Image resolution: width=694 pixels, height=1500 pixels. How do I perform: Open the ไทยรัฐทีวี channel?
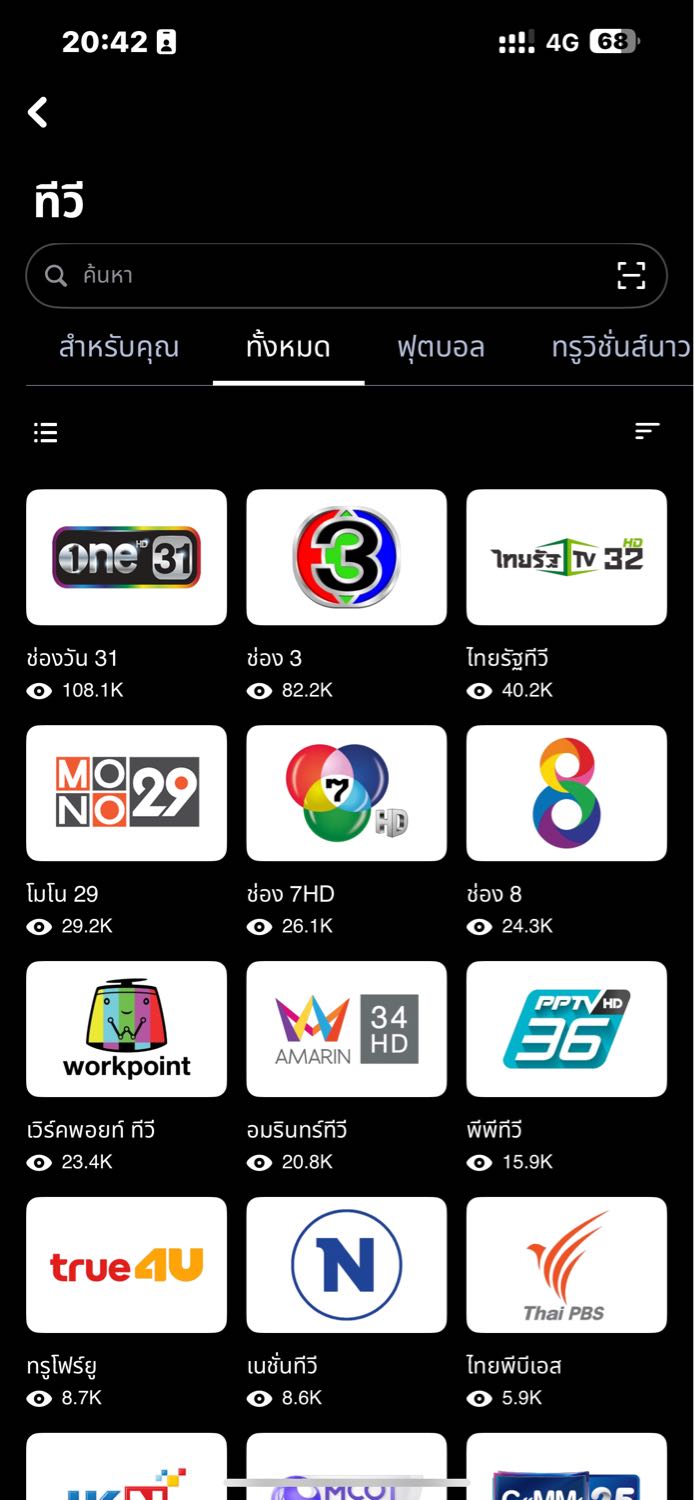click(566, 557)
